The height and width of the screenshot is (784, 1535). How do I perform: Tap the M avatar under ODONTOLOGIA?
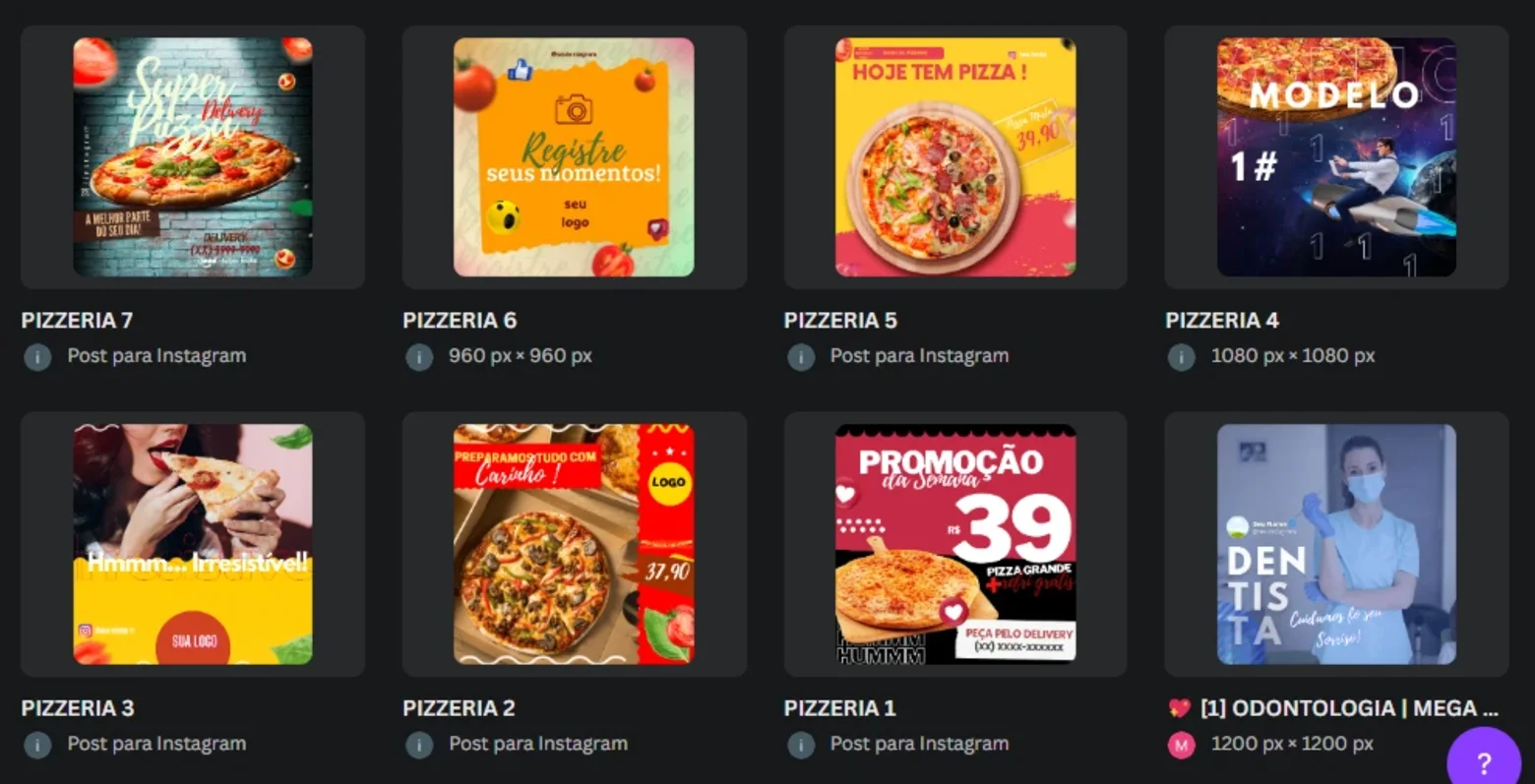pyautogui.click(x=1181, y=745)
